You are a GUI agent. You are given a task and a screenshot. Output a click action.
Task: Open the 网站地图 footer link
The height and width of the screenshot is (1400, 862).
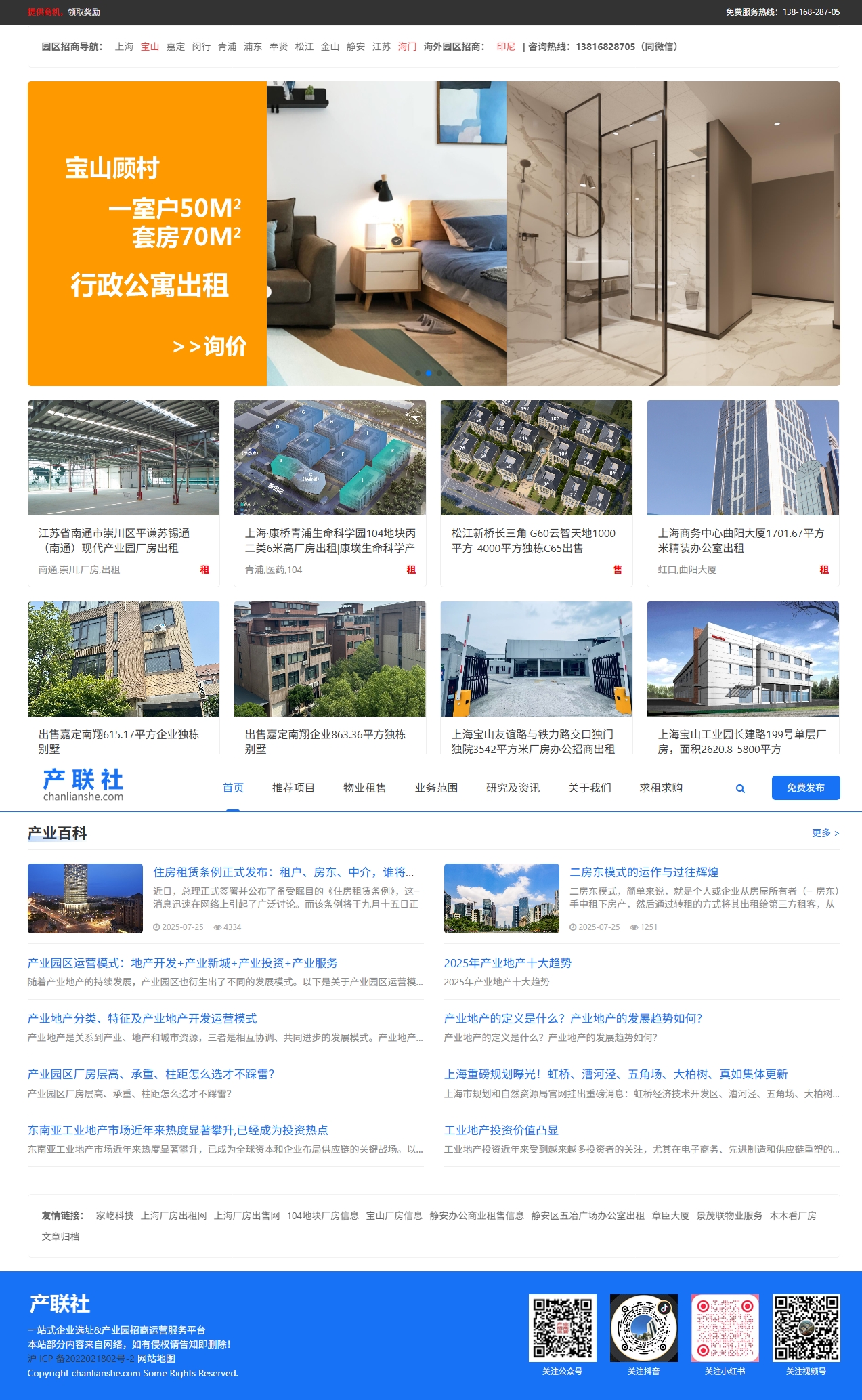click(x=156, y=1359)
